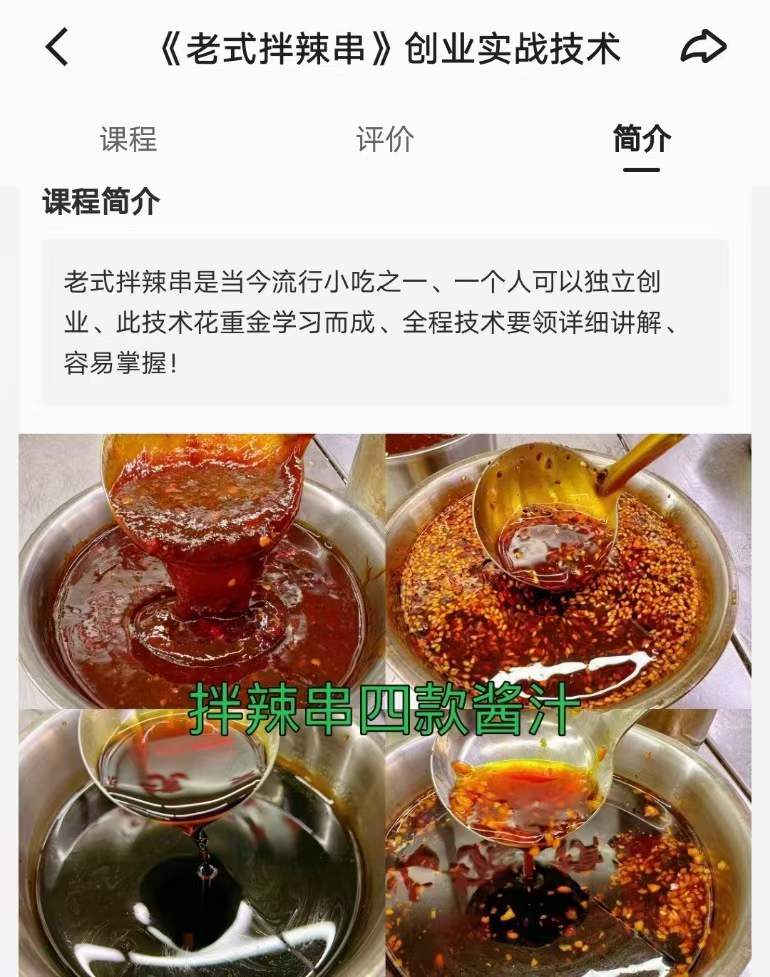Tap the course title 《老式拌辣串》创业实战技术

tap(390, 44)
